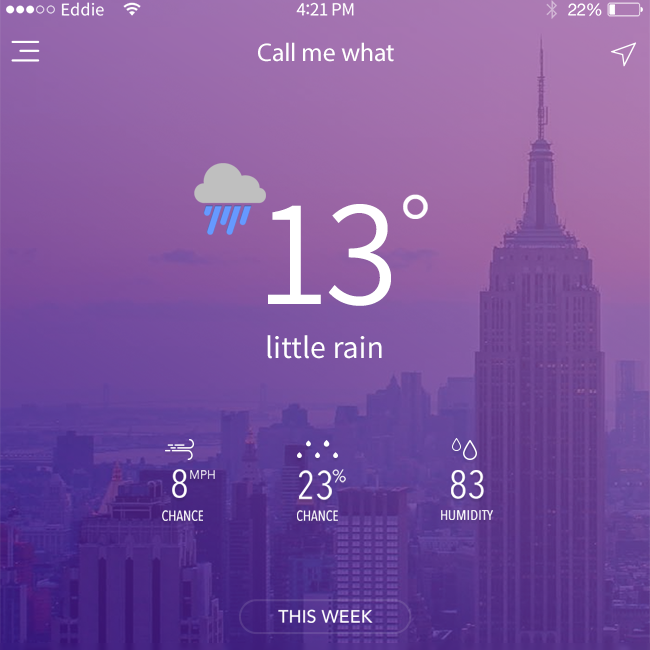Screen dimensions: 650x650
Task: Open the THIS WEEK forecast
Action: tap(325, 616)
